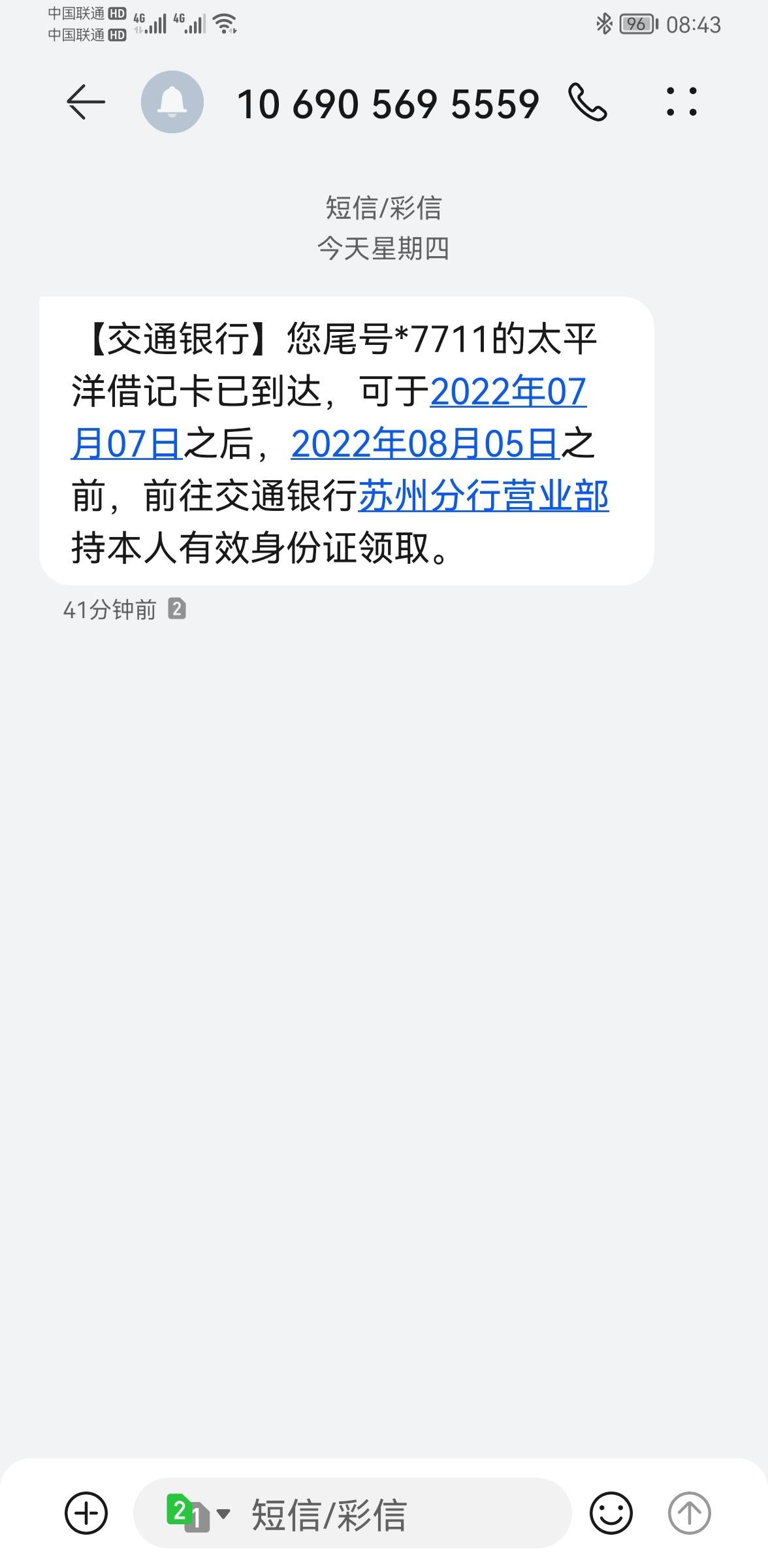Open the 2022年08月05日 date link
Viewport: 768px width, 1568px height.
(425, 444)
